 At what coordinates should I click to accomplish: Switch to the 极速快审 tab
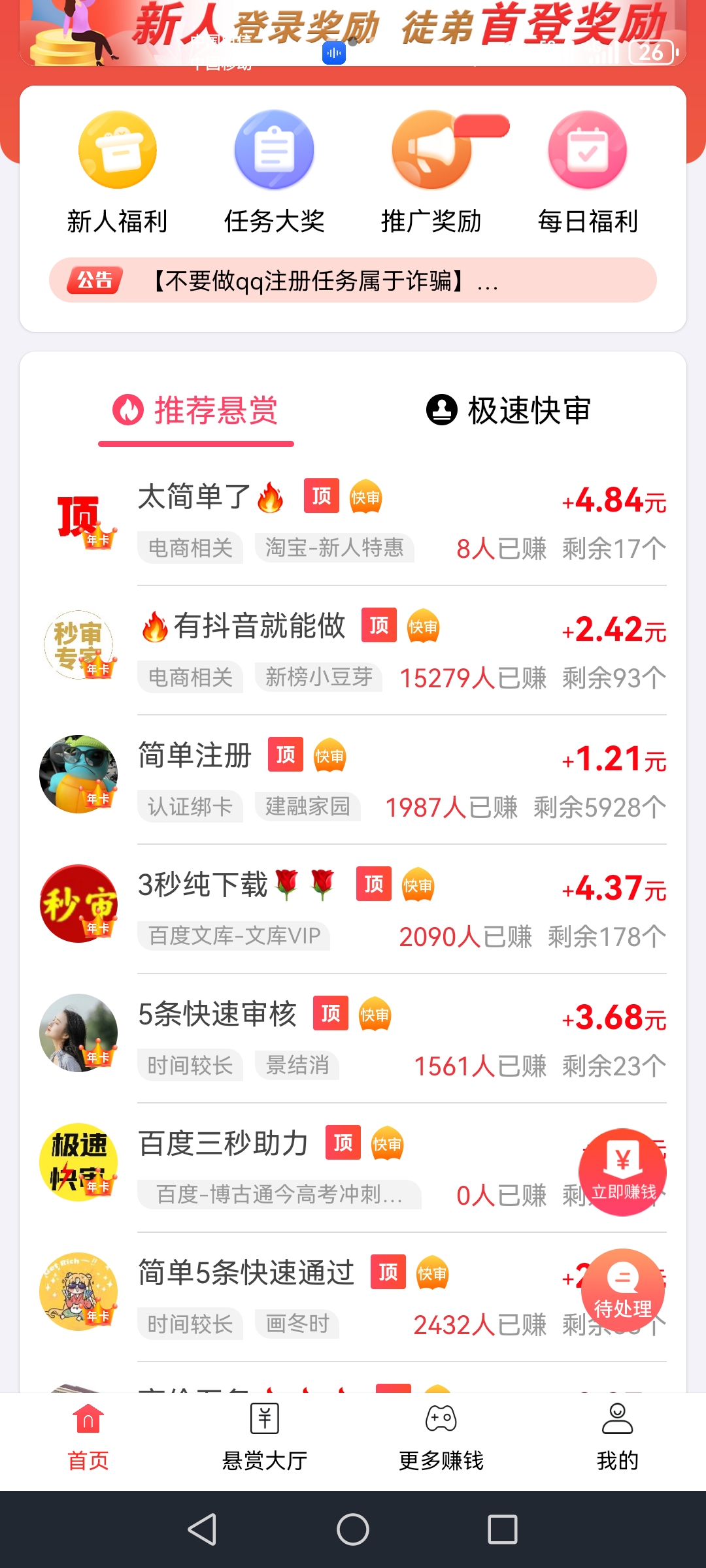click(x=509, y=410)
